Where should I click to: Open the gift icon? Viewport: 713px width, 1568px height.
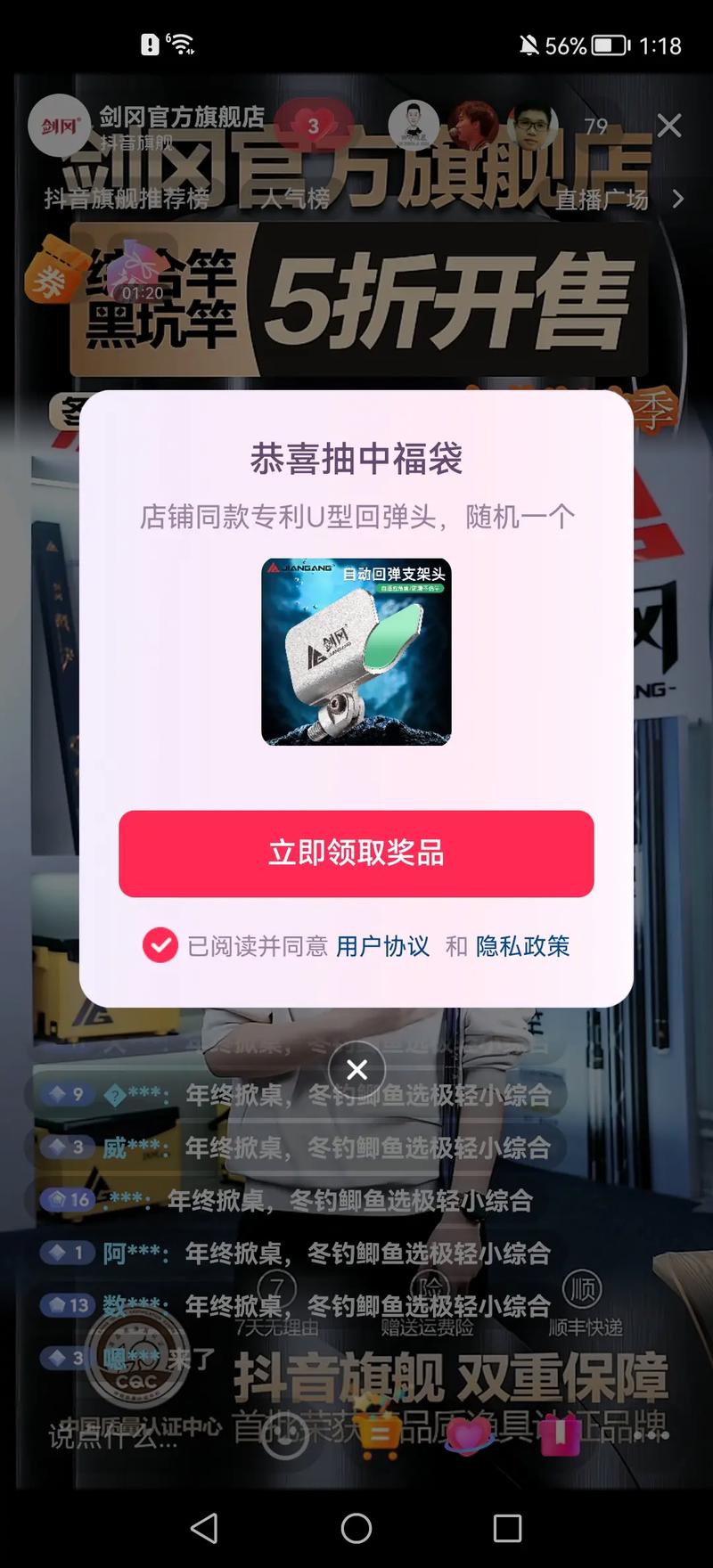(x=560, y=1434)
